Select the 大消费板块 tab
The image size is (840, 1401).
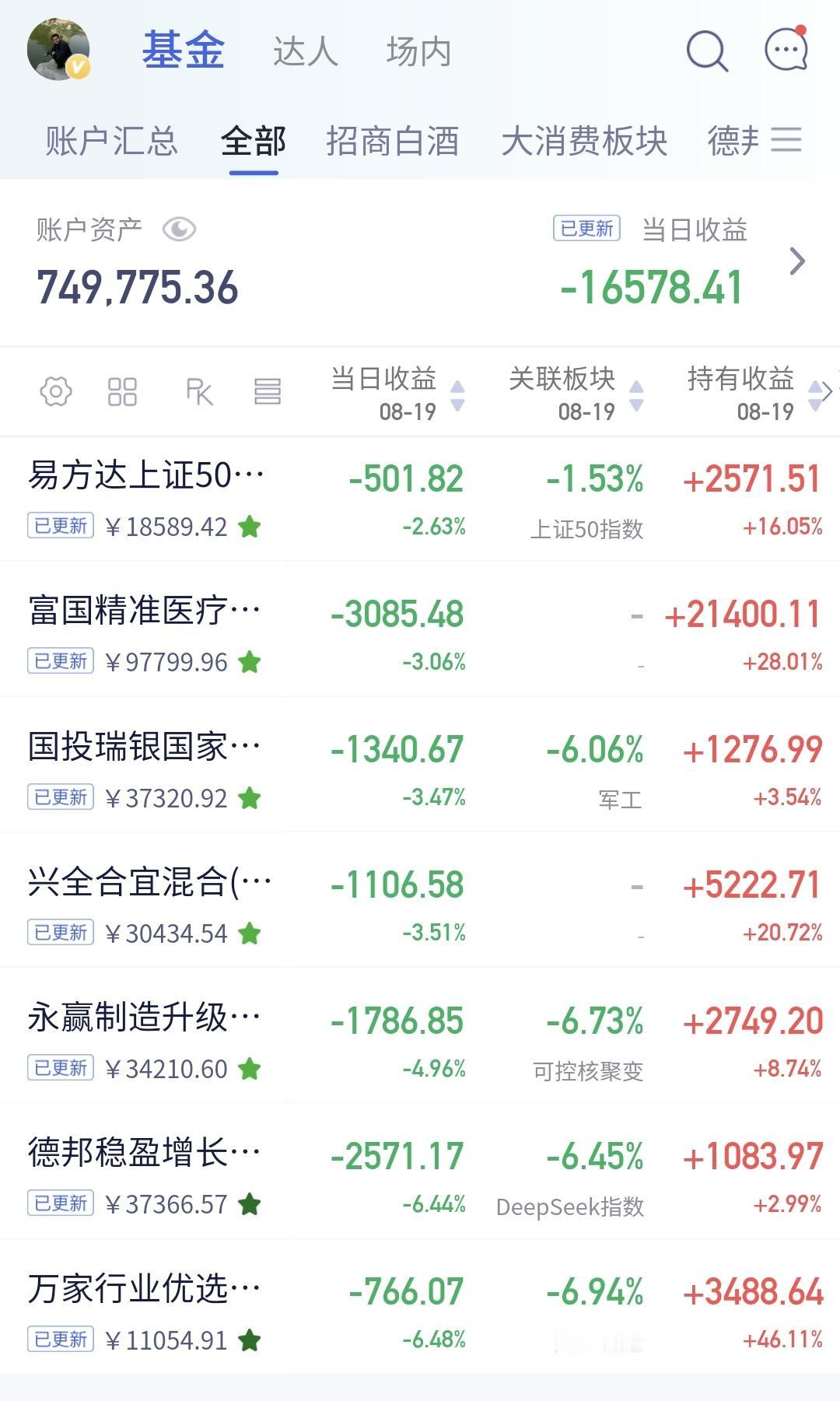(584, 142)
